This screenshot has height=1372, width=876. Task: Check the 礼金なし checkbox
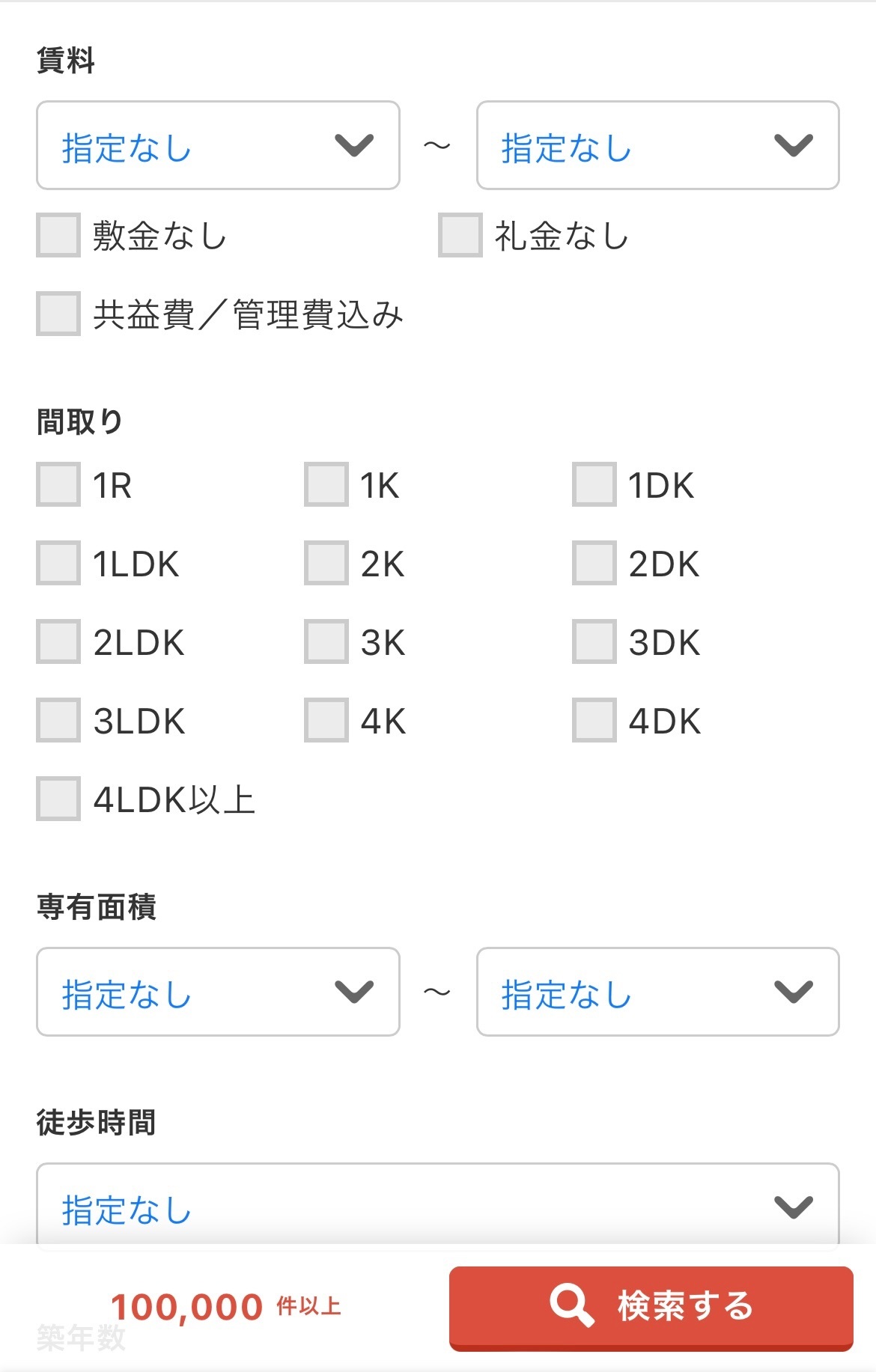pos(460,235)
